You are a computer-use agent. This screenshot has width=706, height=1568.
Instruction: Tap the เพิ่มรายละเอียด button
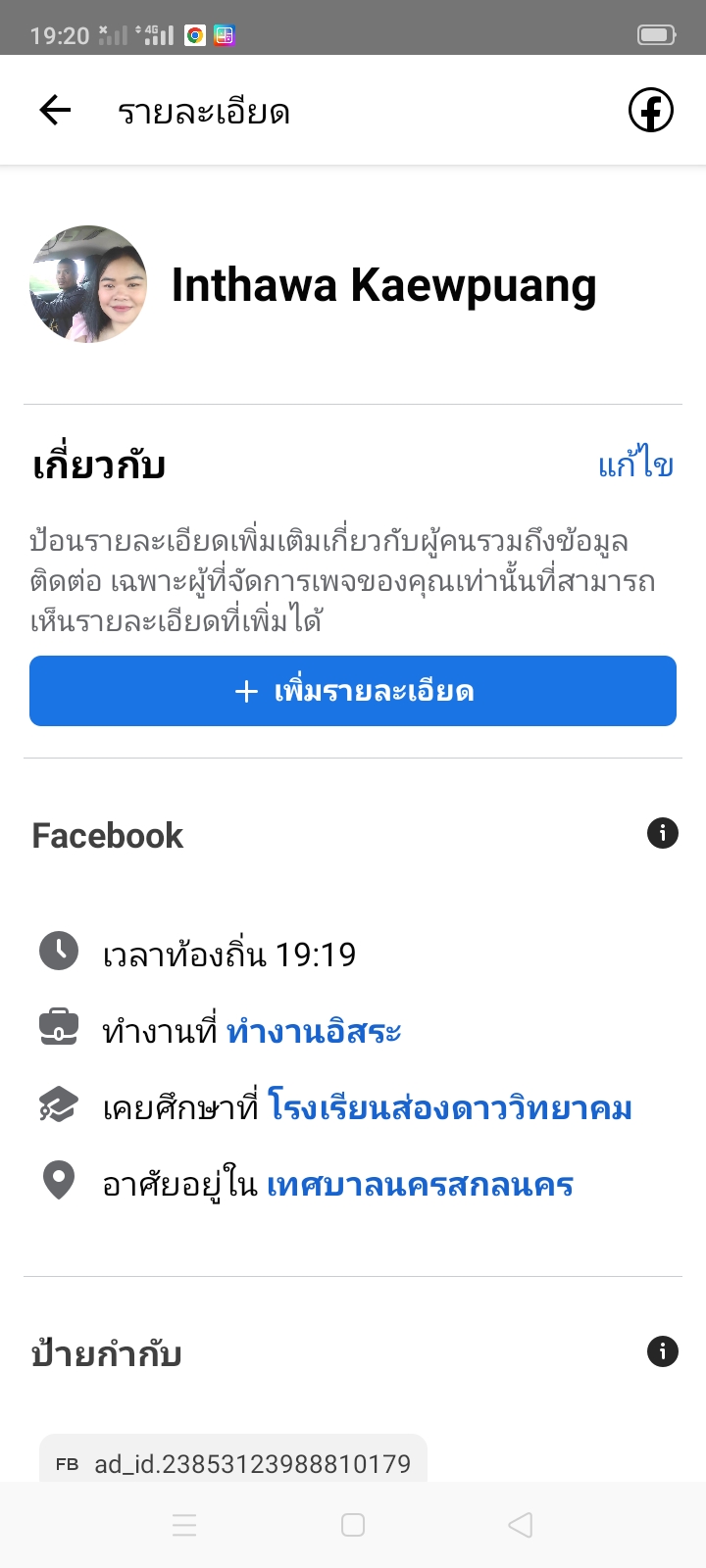(353, 691)
